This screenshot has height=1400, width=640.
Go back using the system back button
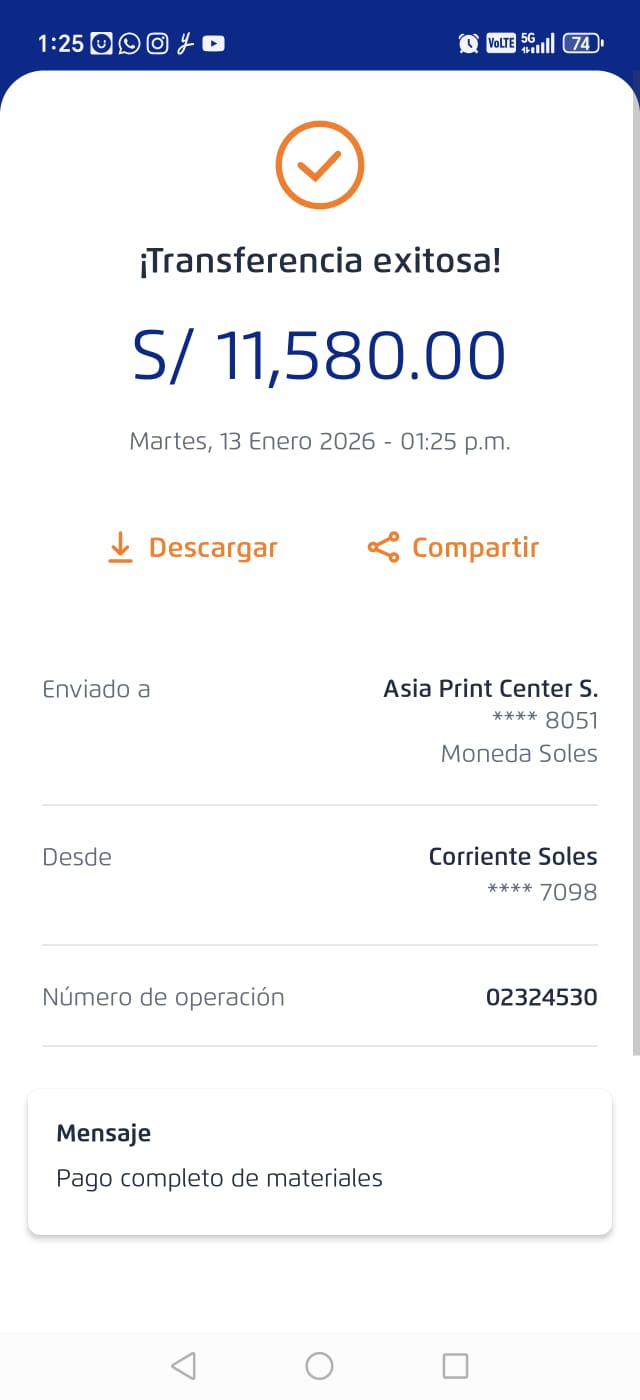point(183,1366)
